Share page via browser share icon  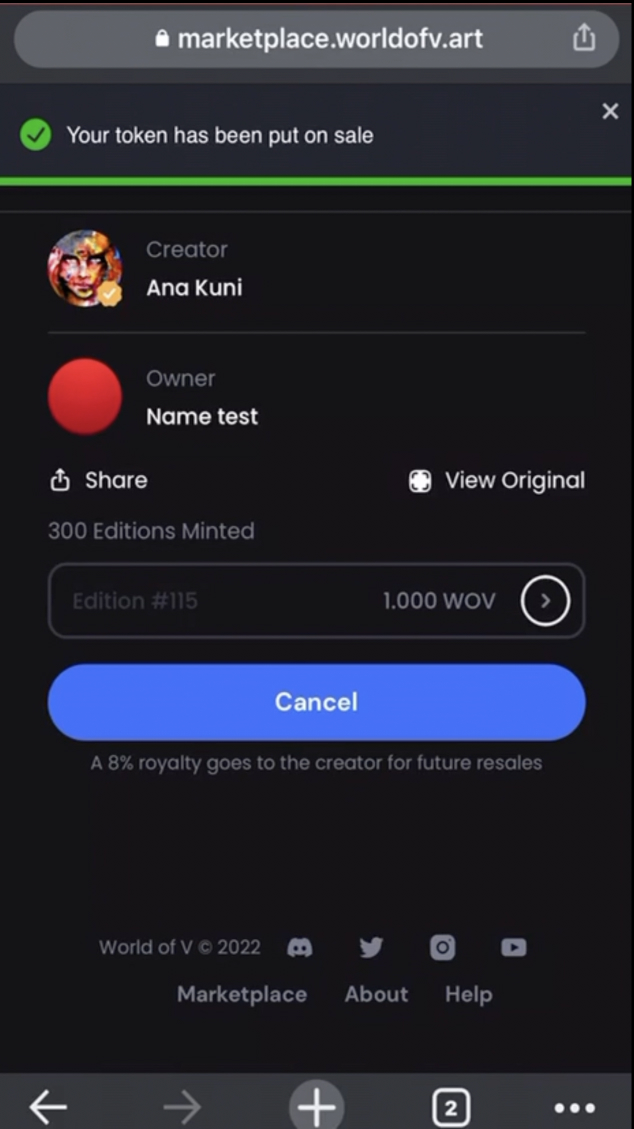coord(584,39)
